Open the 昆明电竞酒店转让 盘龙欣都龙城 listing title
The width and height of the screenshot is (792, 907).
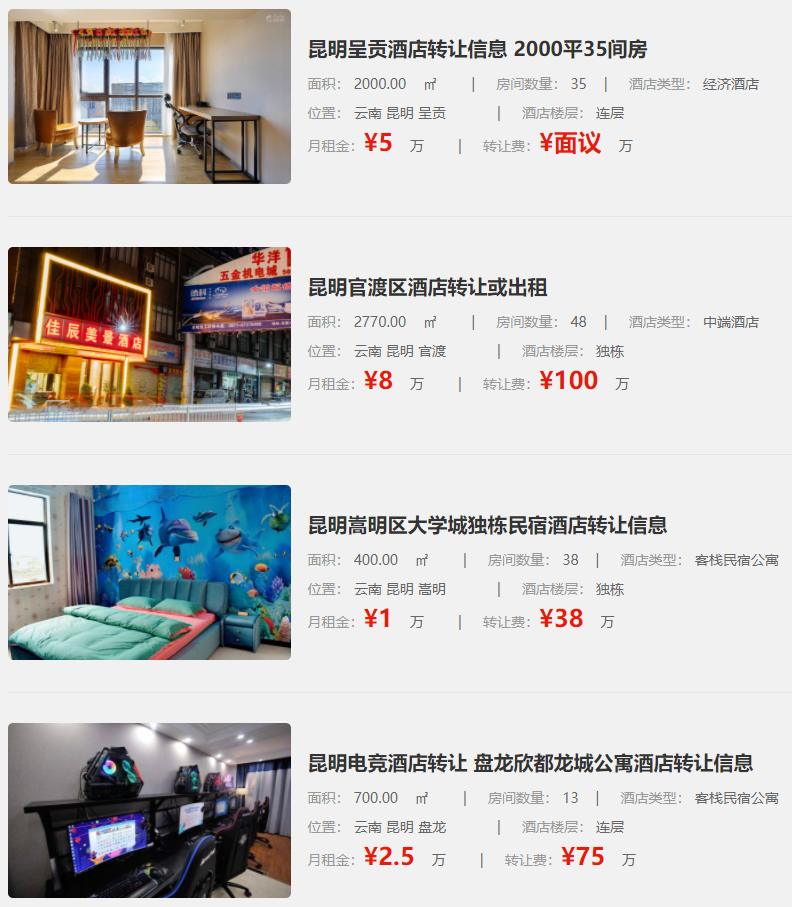pos(530,764)
